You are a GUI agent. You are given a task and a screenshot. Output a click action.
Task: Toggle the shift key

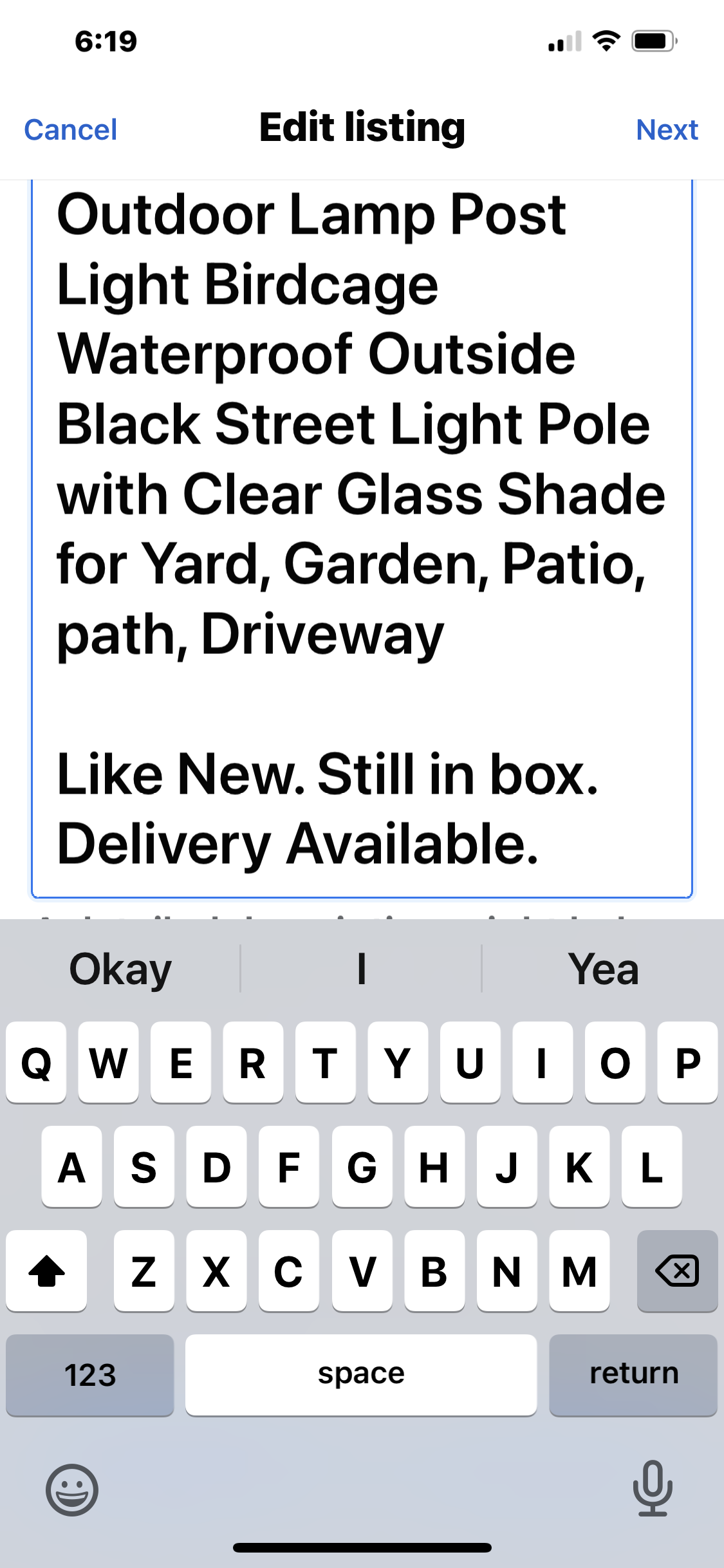(46, 1271)
